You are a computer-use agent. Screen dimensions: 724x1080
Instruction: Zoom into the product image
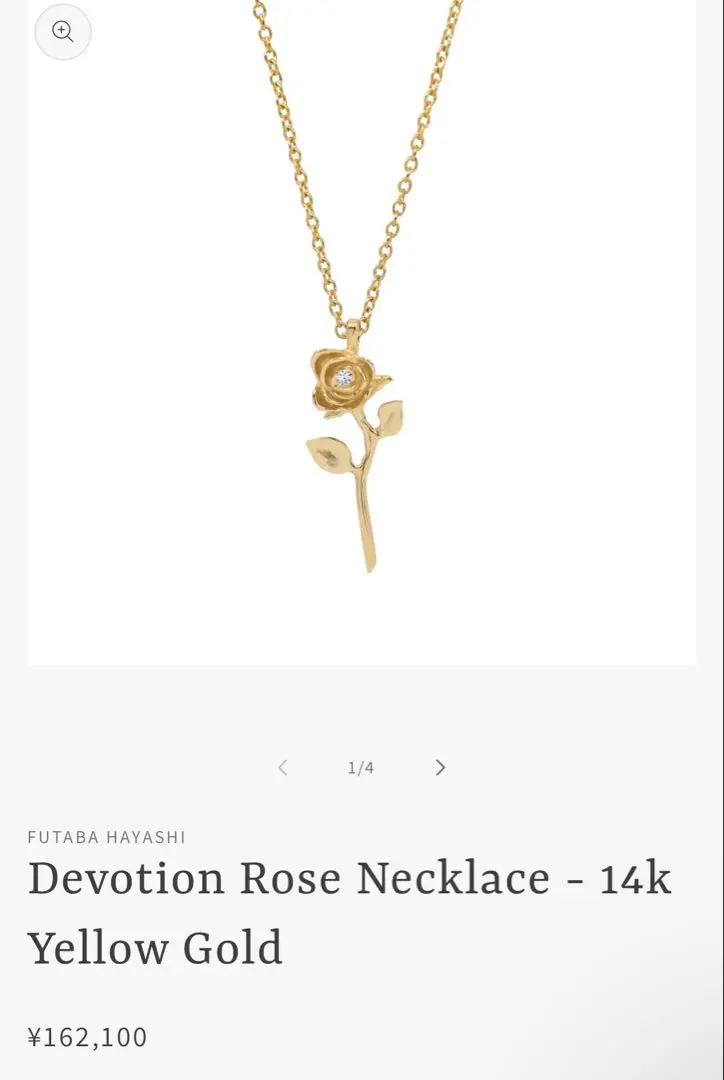[63, 32]
